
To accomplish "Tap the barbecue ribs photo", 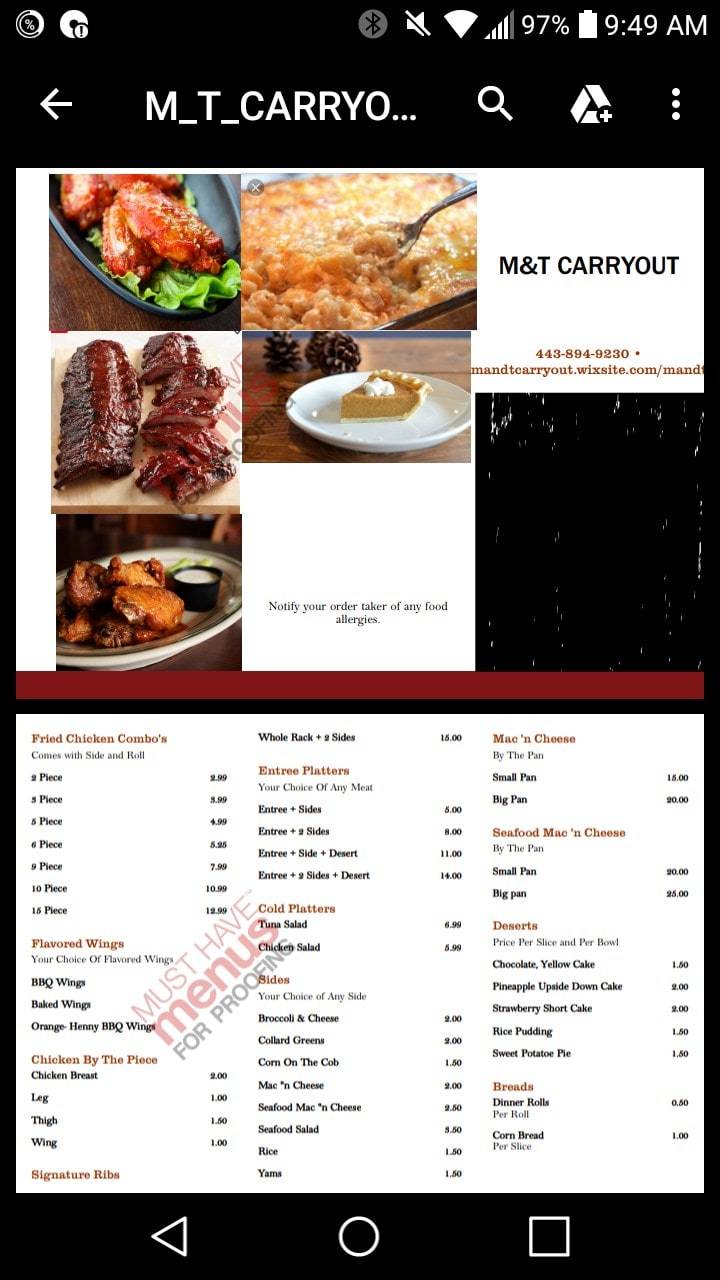I will coord(143,420).
